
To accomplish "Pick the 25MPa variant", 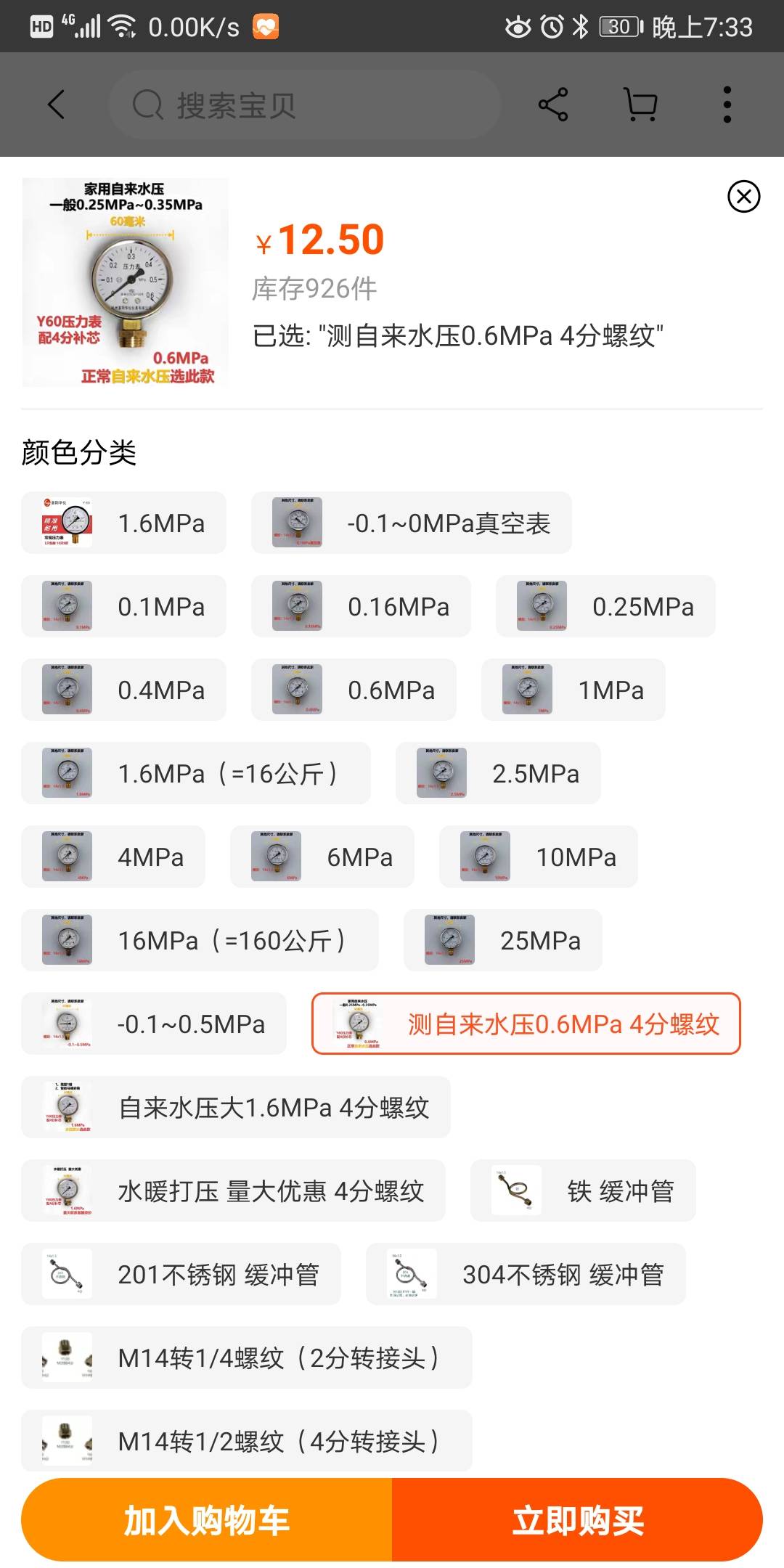I will tap(503, 940).
